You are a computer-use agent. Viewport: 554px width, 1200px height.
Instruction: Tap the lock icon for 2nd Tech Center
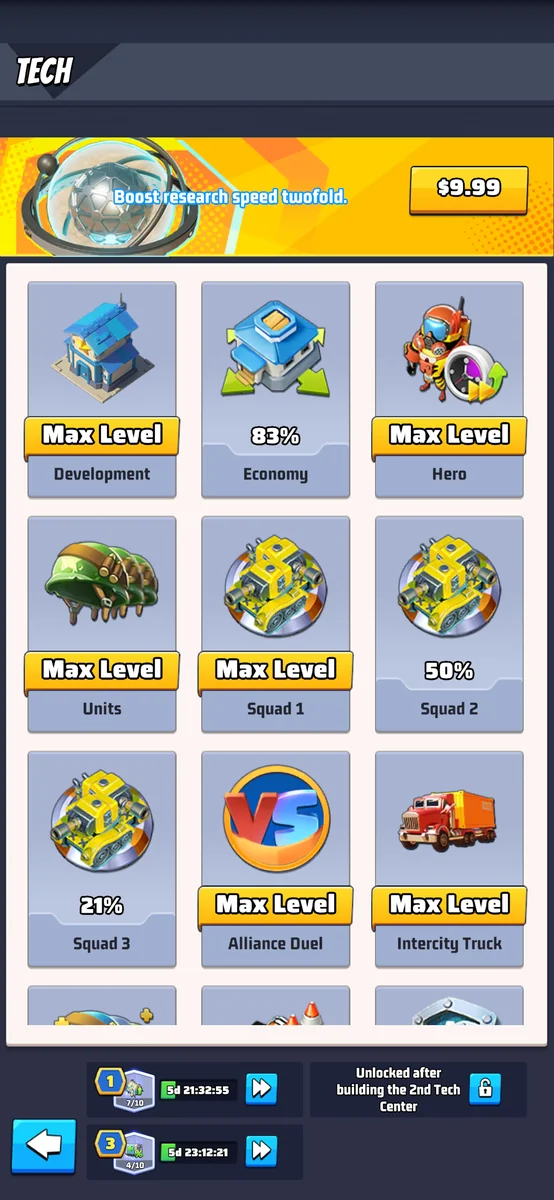485,1089
